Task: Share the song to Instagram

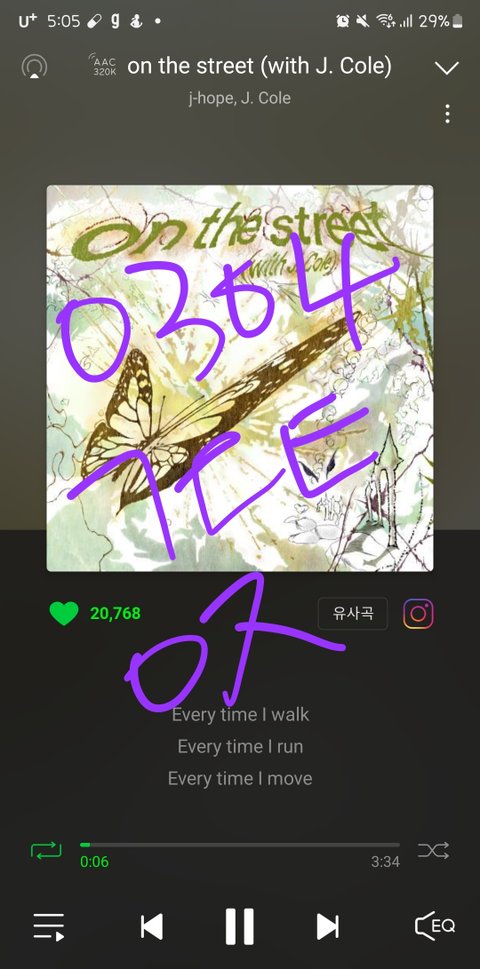Action: (418, 614)
